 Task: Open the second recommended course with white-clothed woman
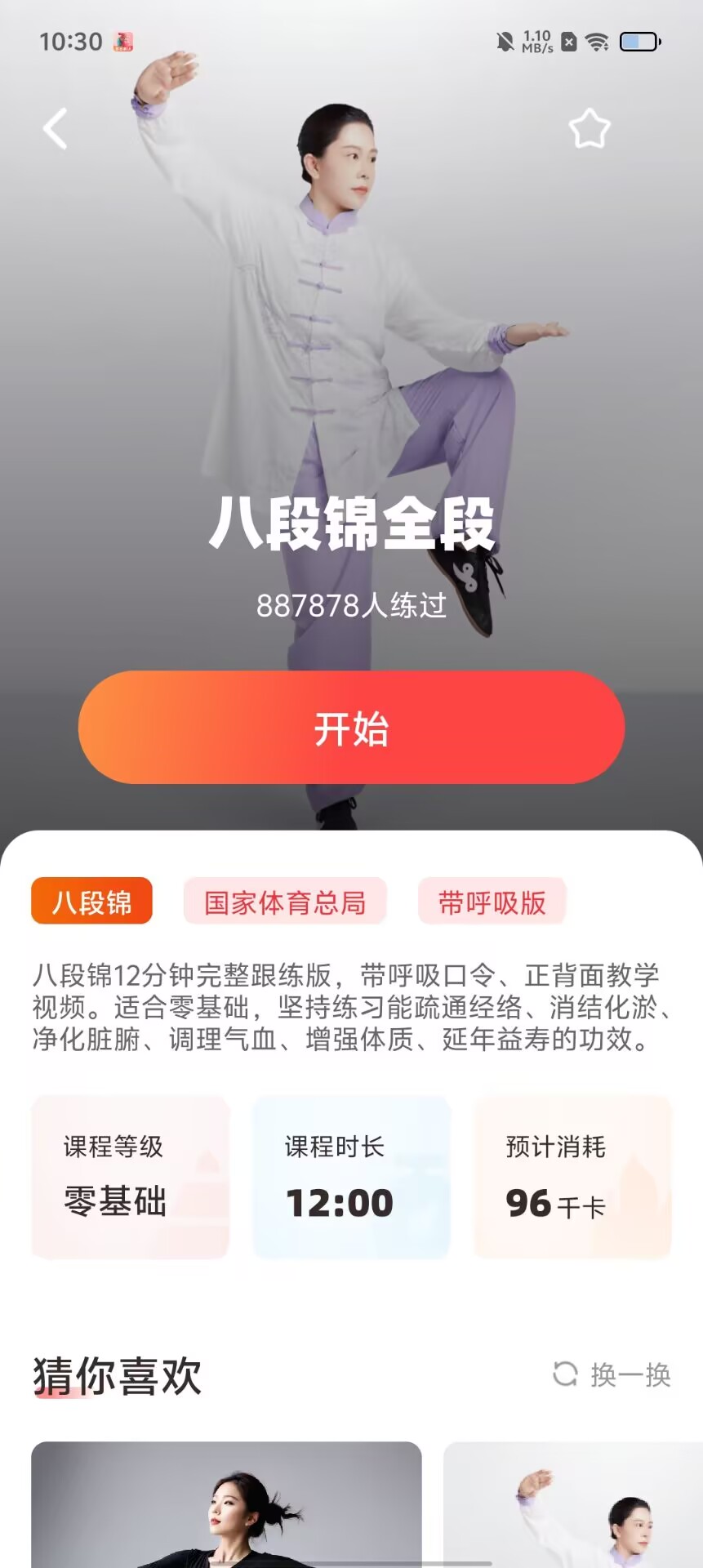[x=572, y=1505]
